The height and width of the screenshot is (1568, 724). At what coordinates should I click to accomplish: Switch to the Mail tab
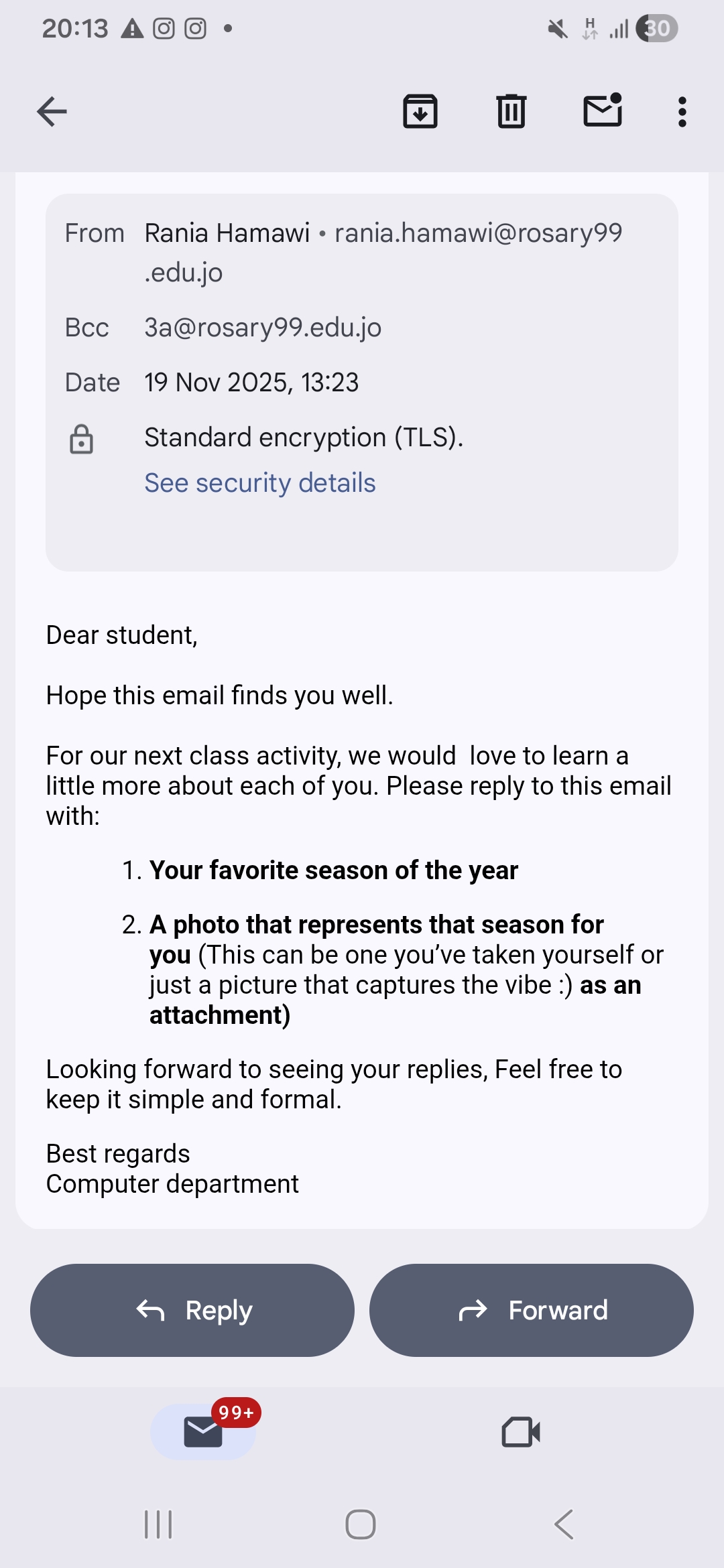click(x=203, y=1432)
